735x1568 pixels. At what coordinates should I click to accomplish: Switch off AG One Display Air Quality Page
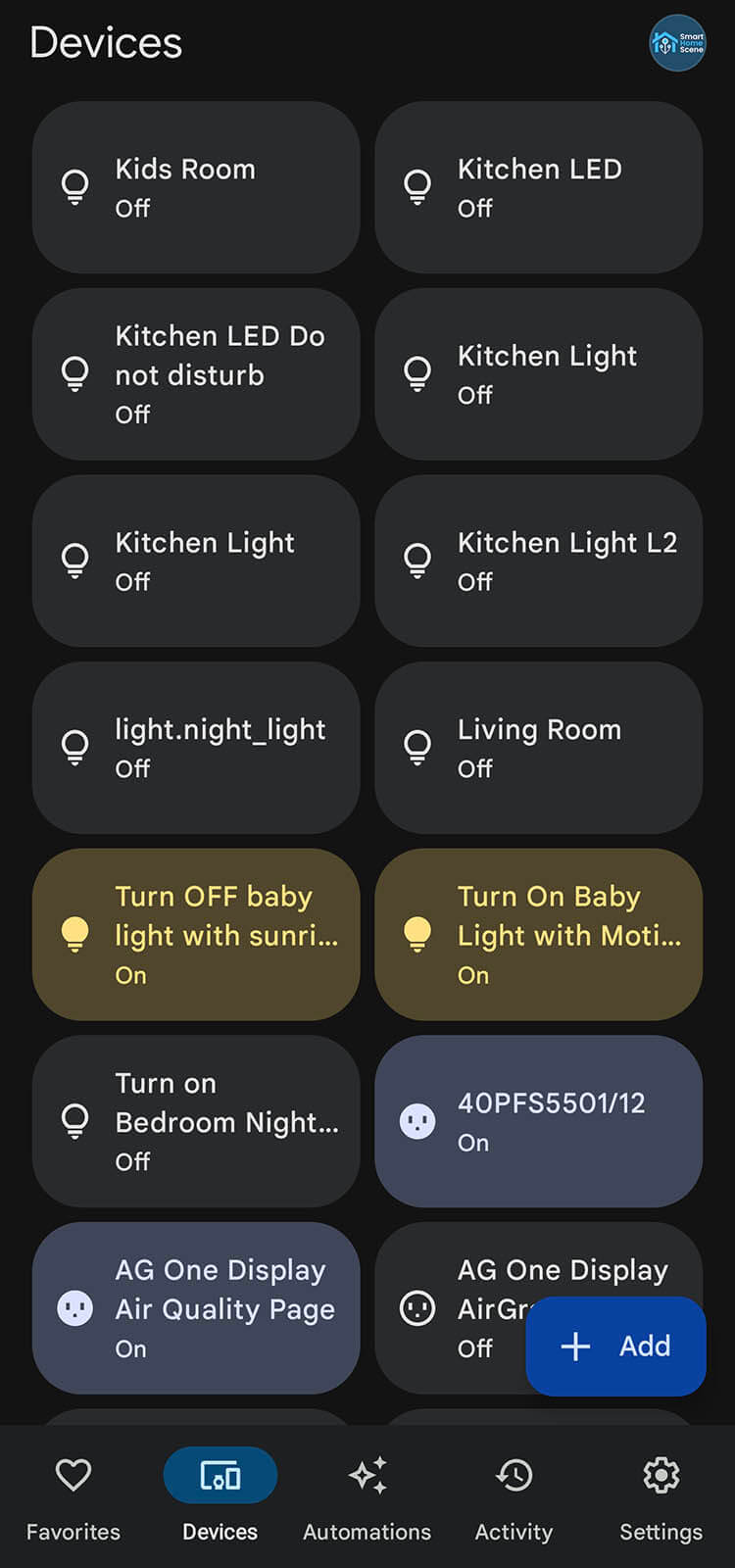[196, 1307]
